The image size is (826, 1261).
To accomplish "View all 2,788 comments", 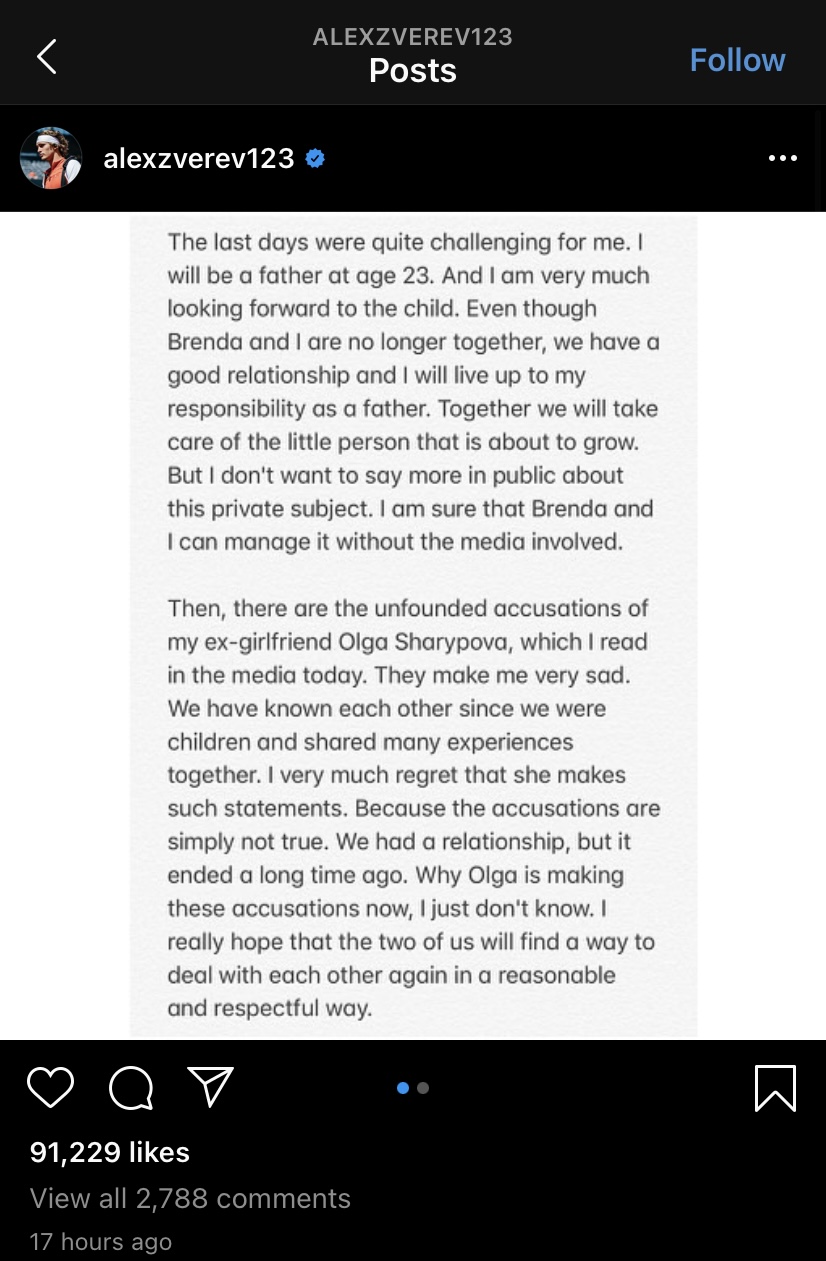I will point(190,1198).
